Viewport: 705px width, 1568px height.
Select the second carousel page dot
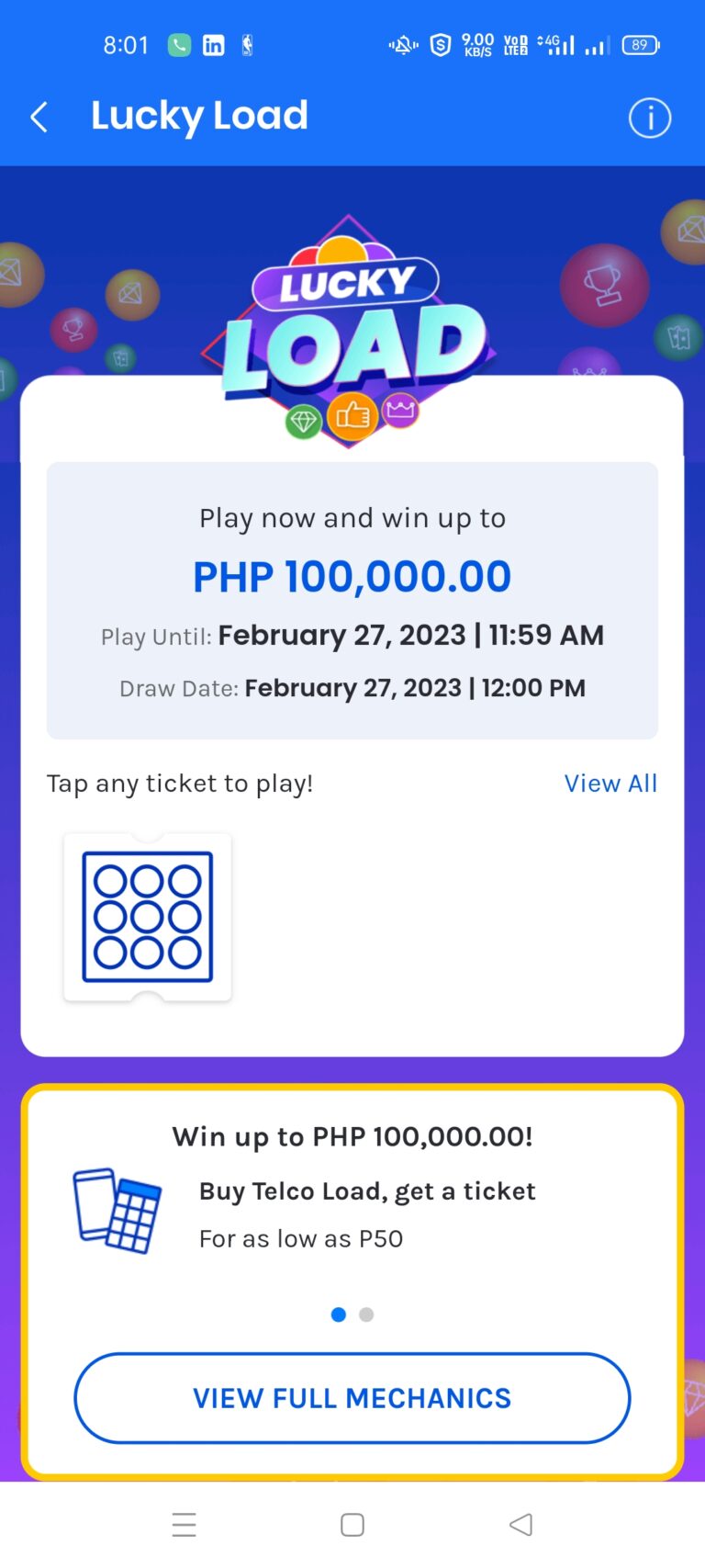click(x=365, y=1314)
